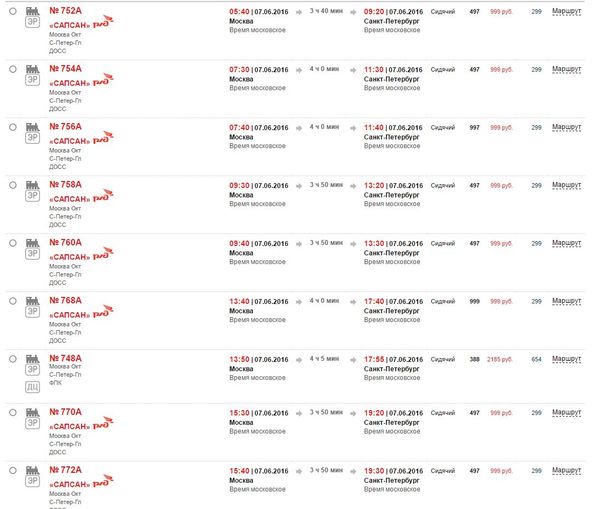View Маршрут for train 756A

tap(566, 128)
